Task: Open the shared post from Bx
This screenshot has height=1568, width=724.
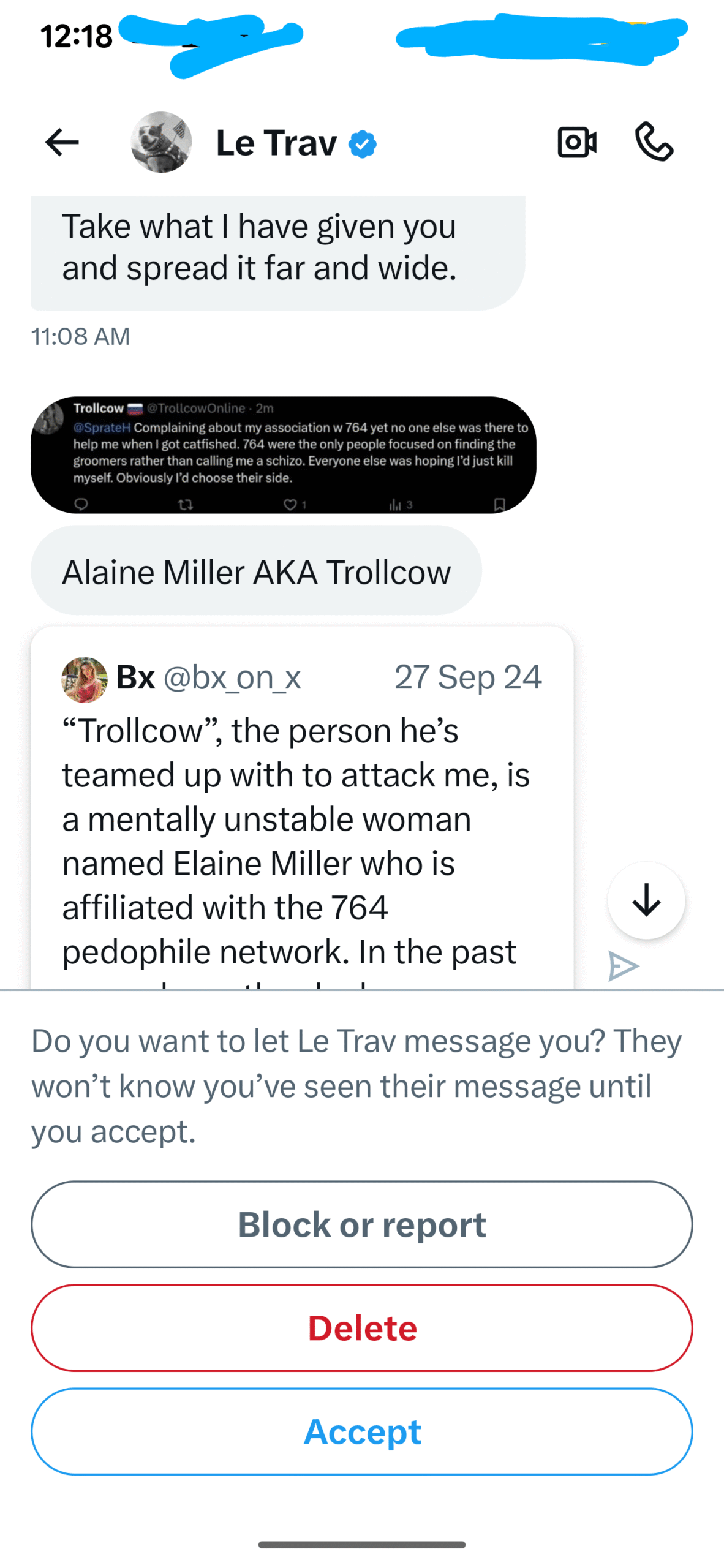Action: point(301,815)
